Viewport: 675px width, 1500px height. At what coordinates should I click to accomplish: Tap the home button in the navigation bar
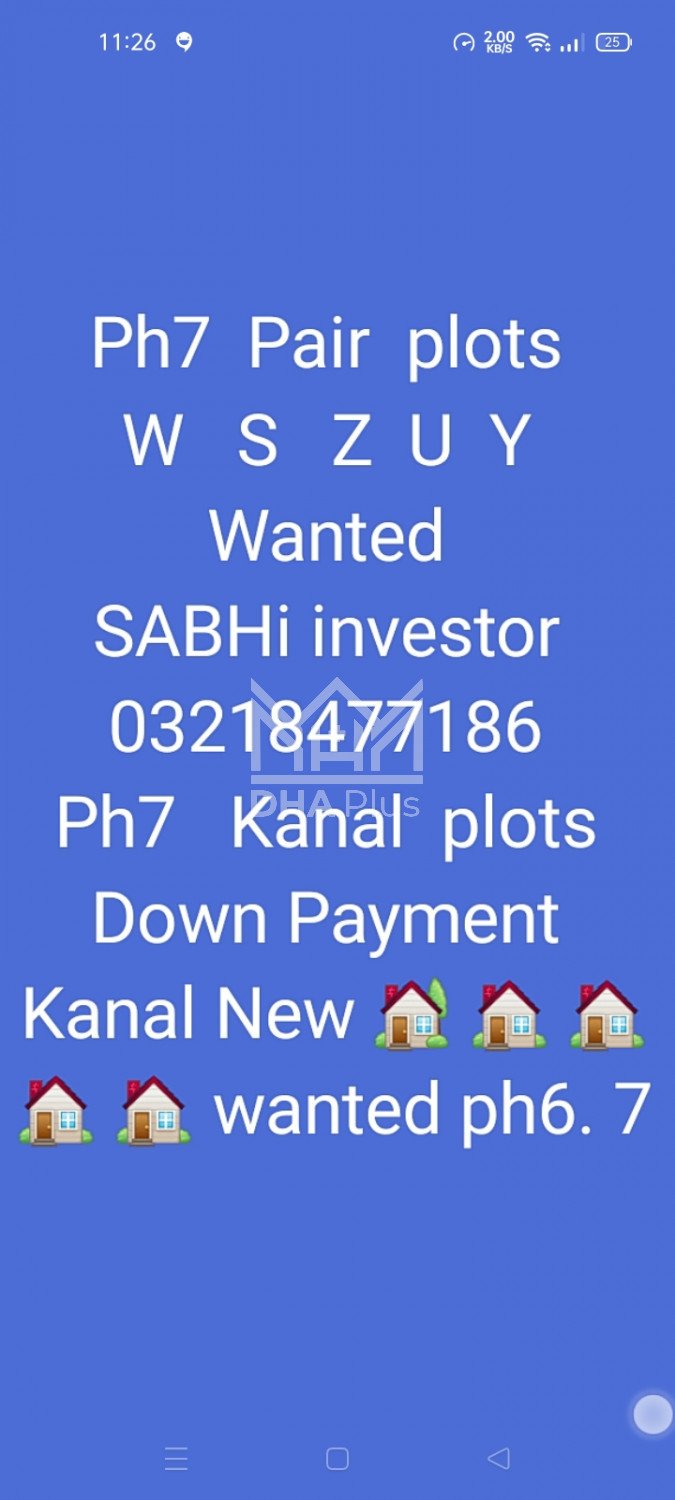[x=337, y=1459]
